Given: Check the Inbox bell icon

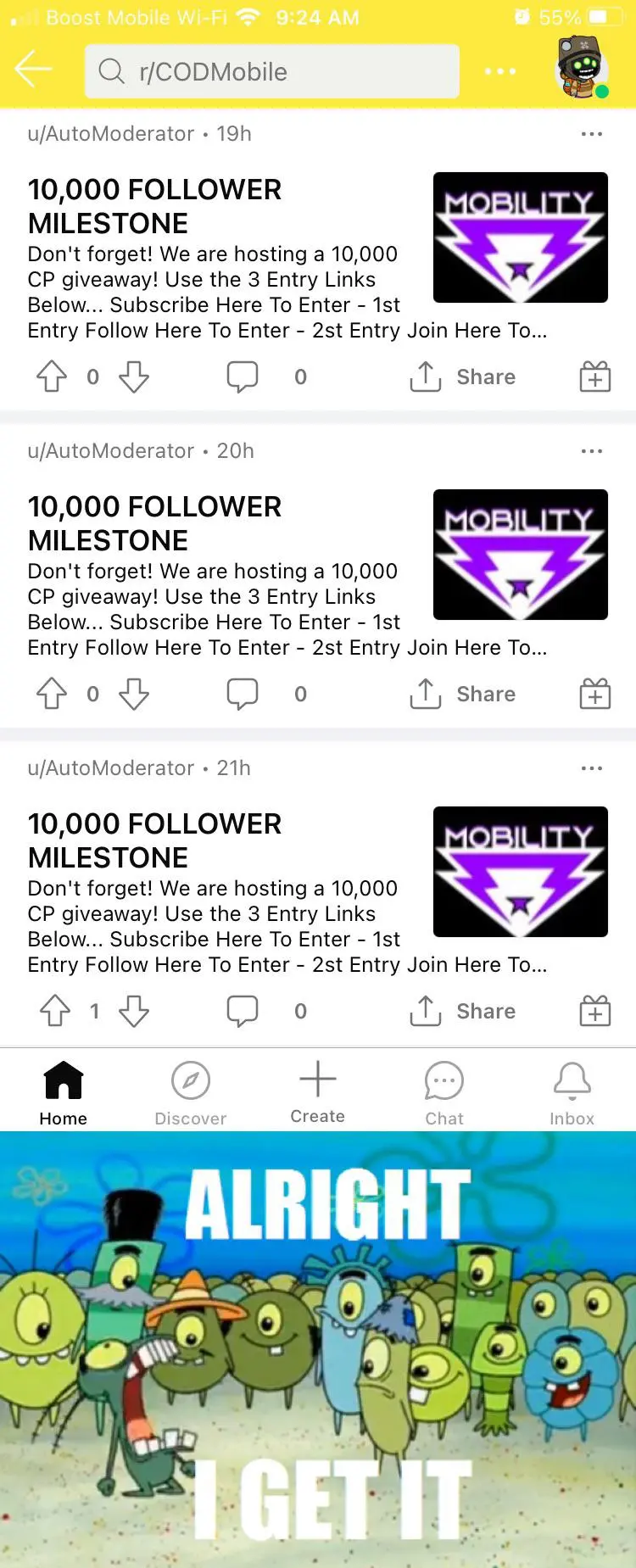Looking at the screenshot, I should click(x=572, y=1090).
